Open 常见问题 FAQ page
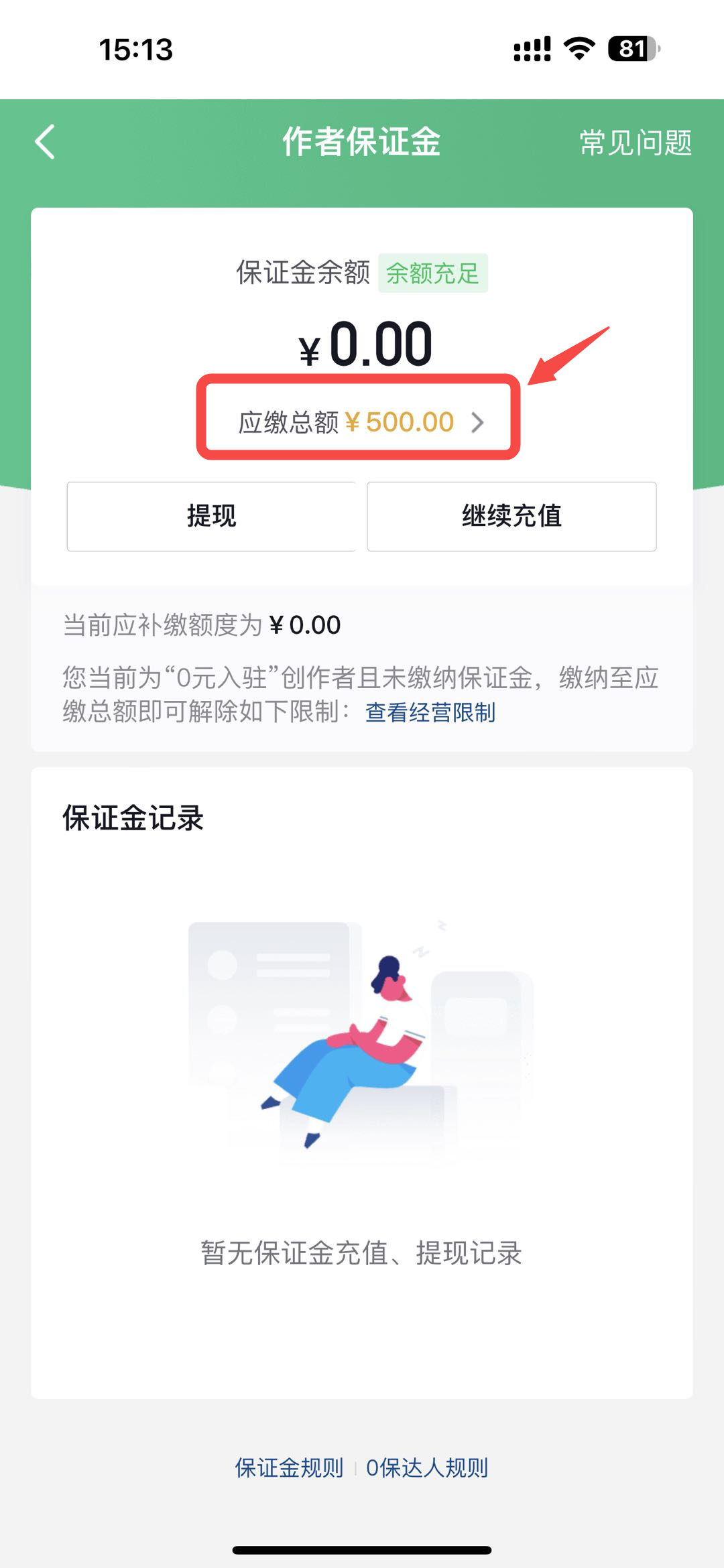This screenshot has width=724, height=1568. 635,143
